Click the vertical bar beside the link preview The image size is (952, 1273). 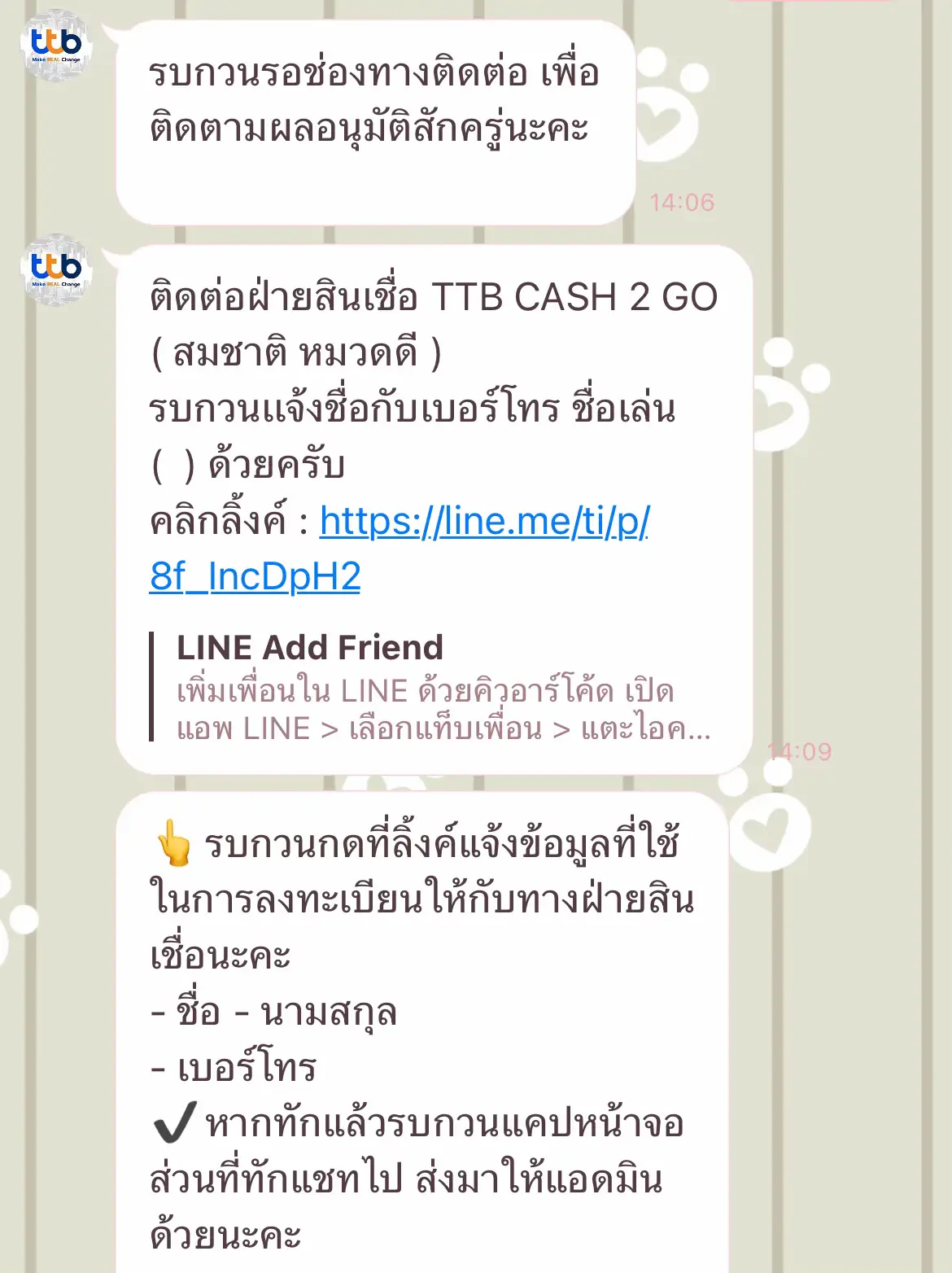pos(153,688)
